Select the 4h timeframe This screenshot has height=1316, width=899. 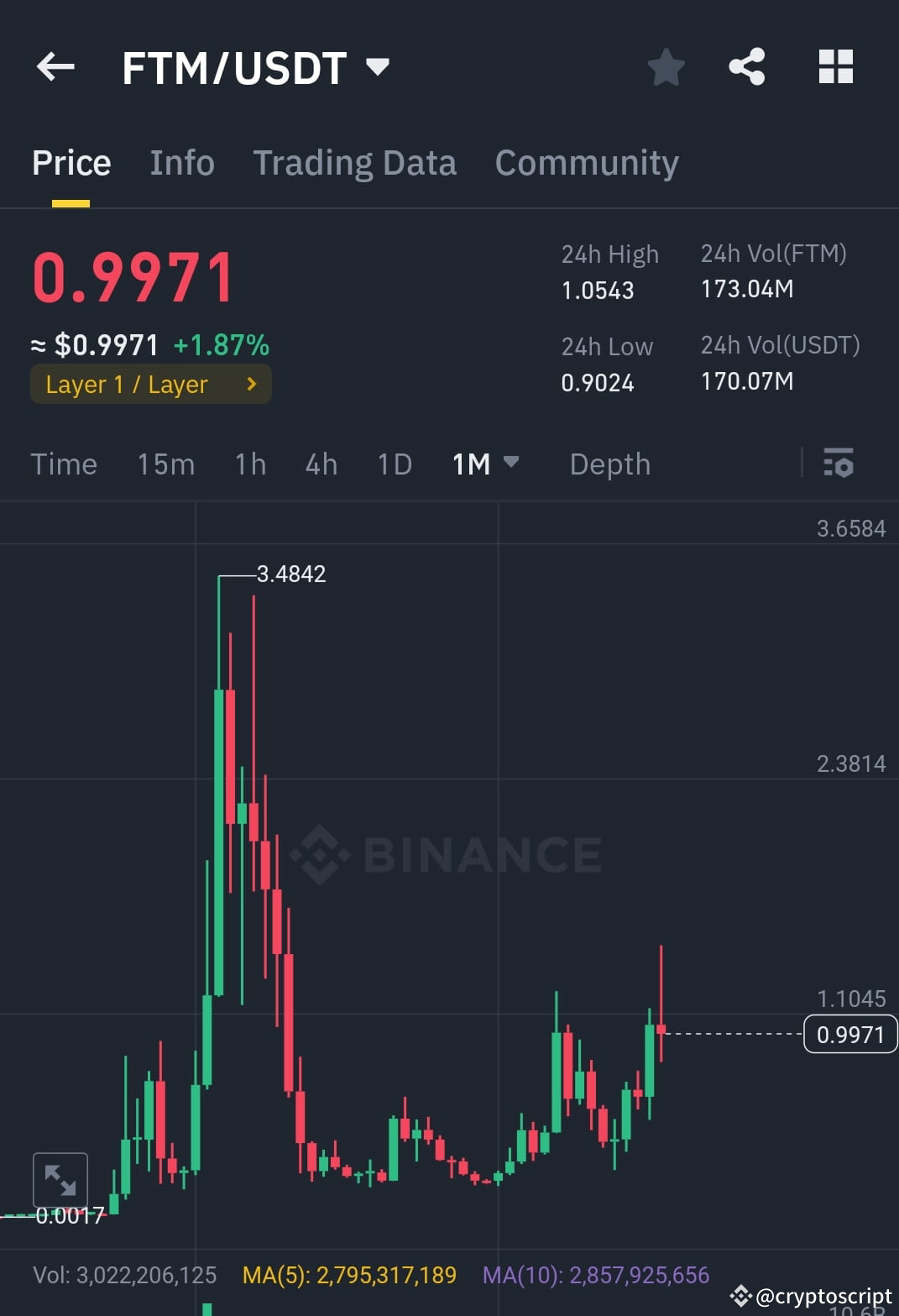321,464
